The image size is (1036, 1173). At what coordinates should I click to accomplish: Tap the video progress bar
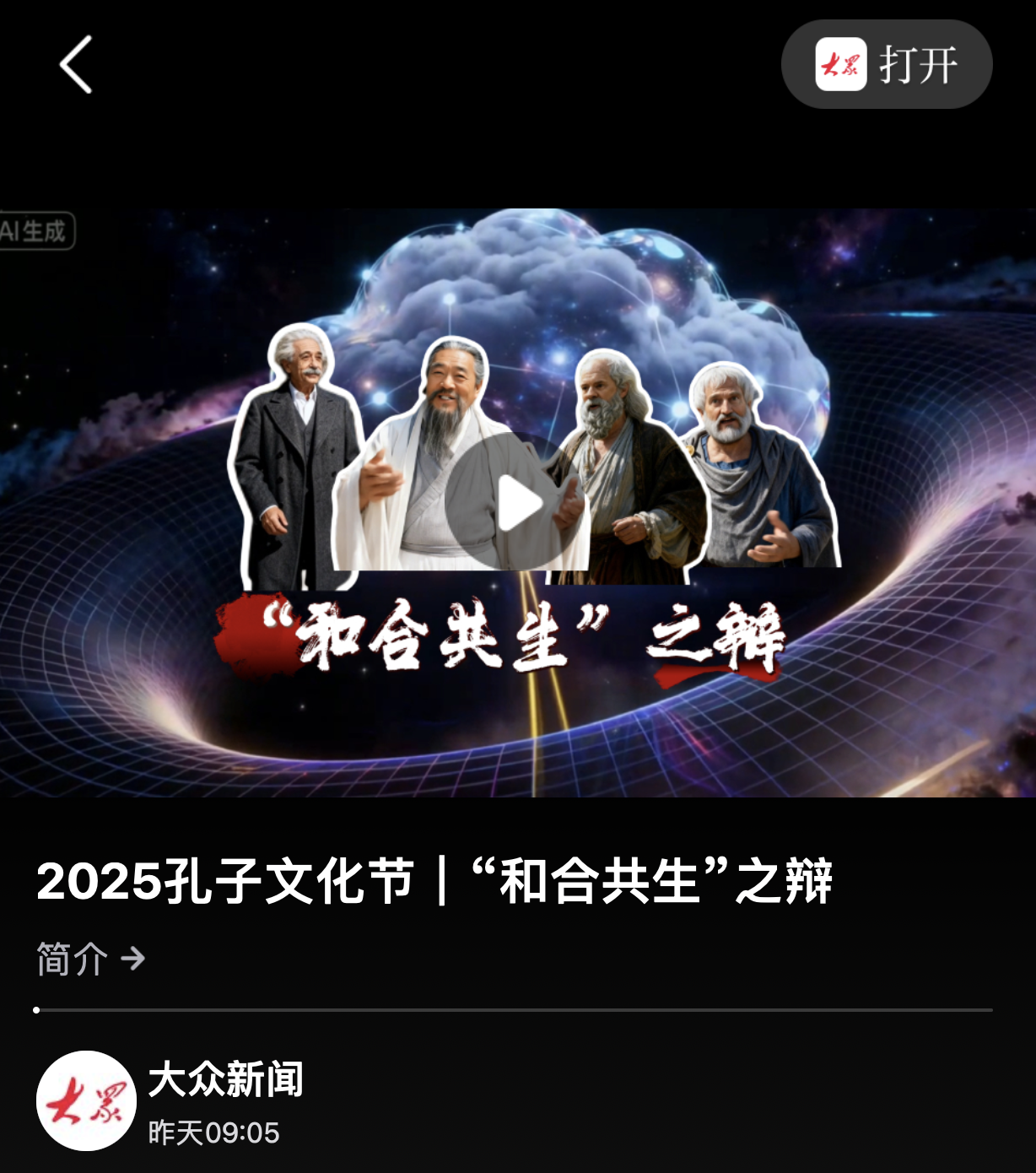click(x=515, y=1009)
